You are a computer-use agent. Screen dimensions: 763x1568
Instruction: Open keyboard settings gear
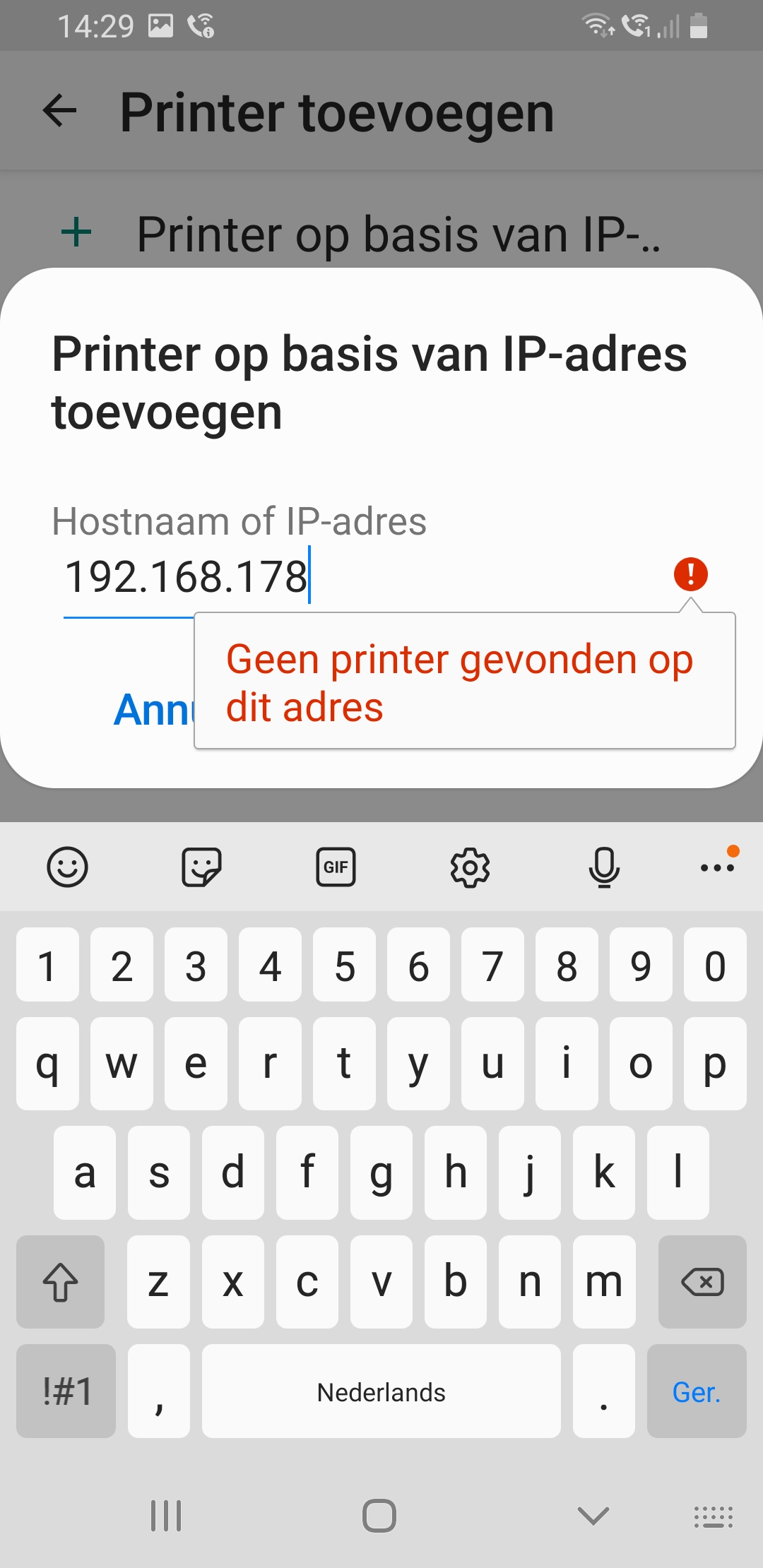point(470,867)
